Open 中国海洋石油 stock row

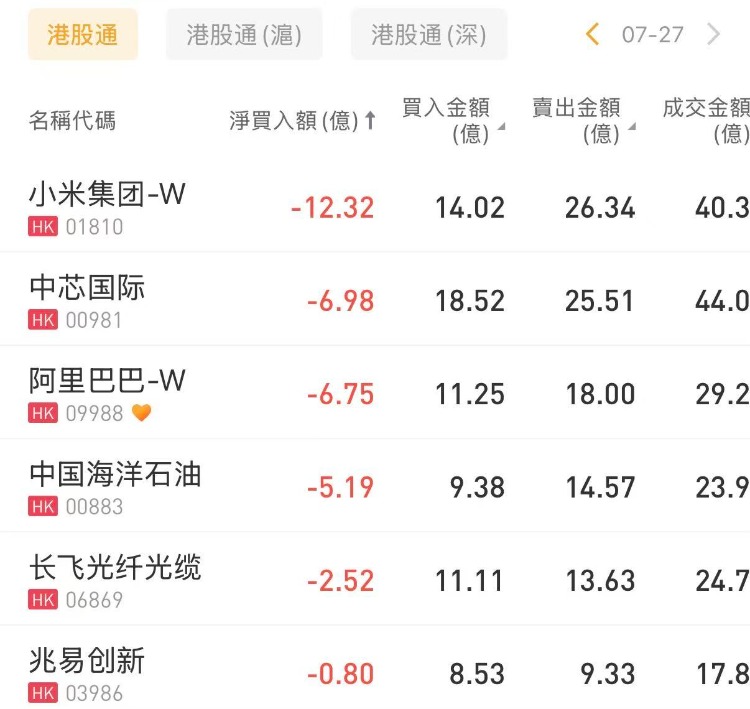click(375, 486)
